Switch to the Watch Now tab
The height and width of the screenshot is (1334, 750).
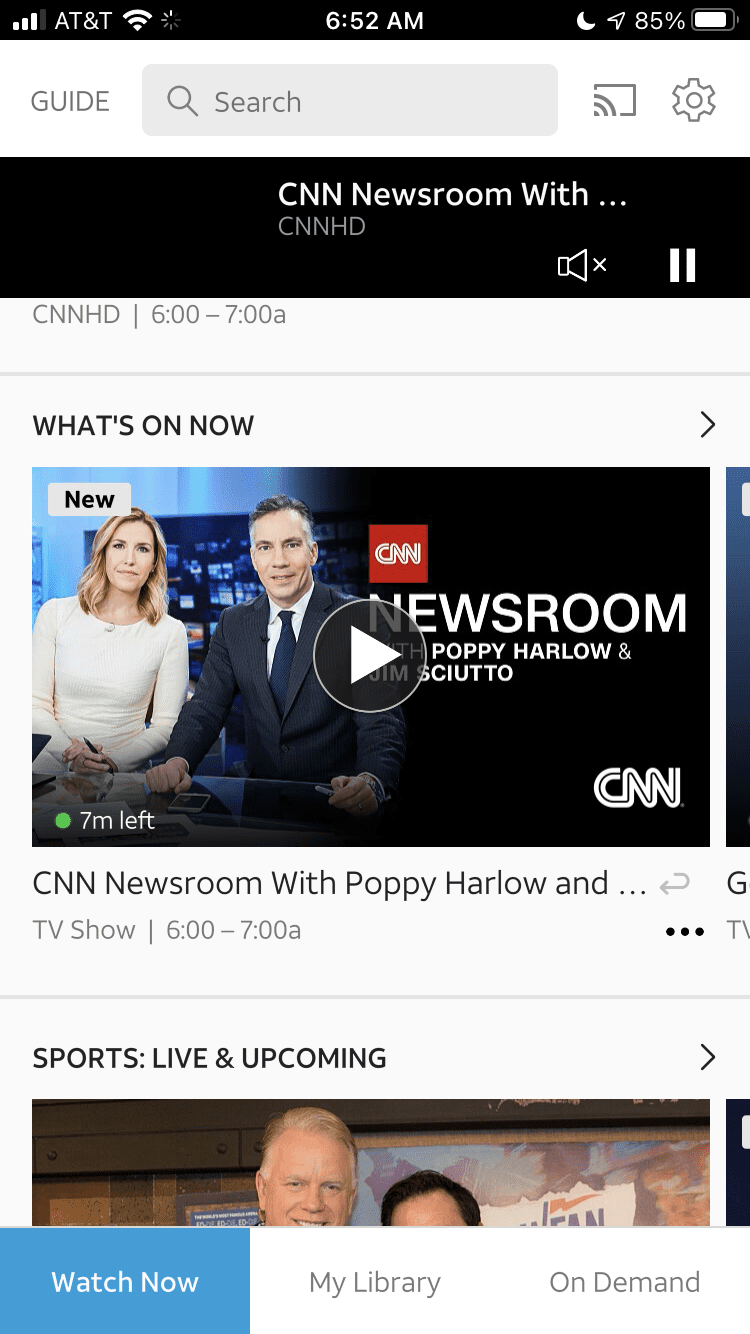(x=125, y=1281)
